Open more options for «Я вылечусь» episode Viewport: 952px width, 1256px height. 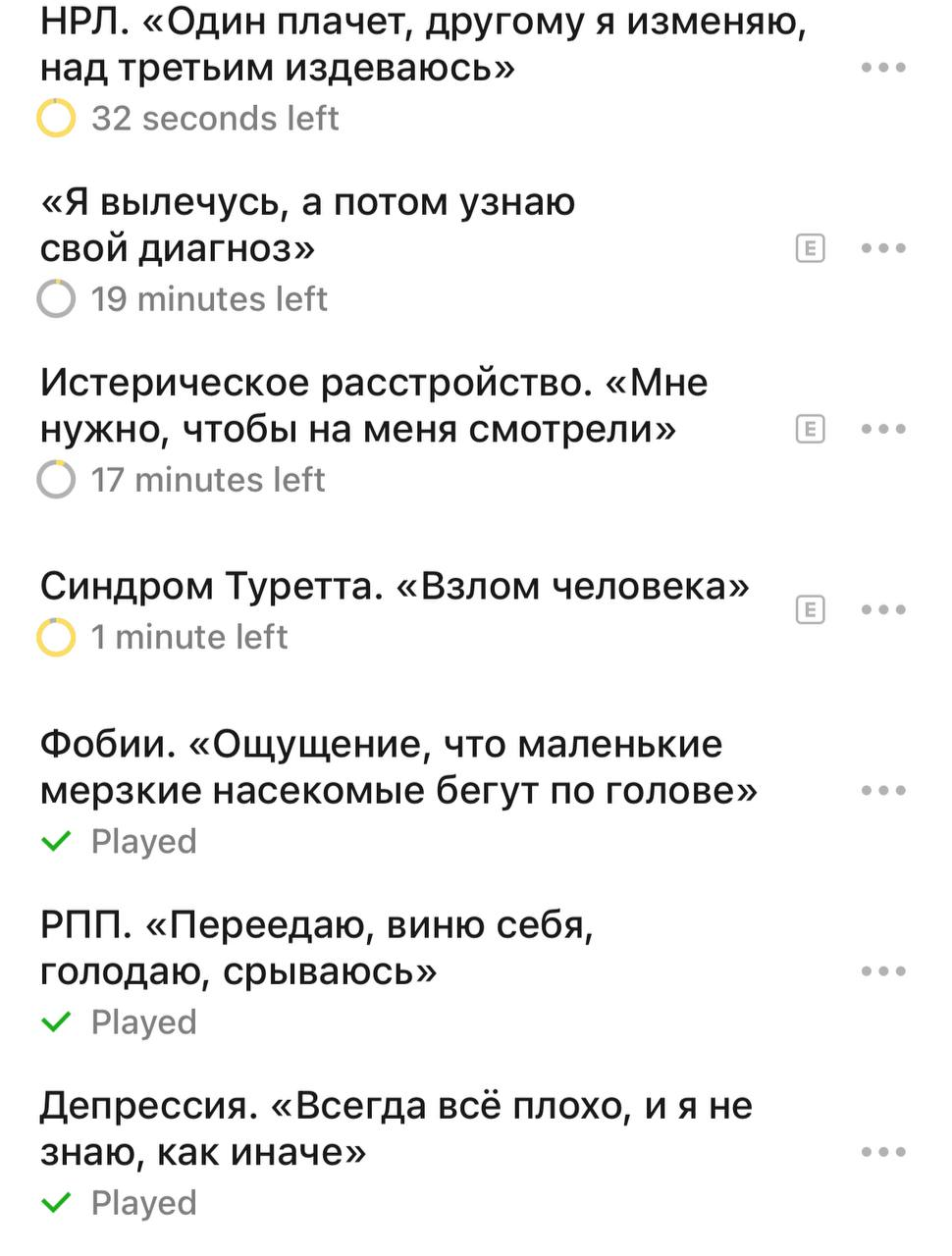tap(882, 248)
